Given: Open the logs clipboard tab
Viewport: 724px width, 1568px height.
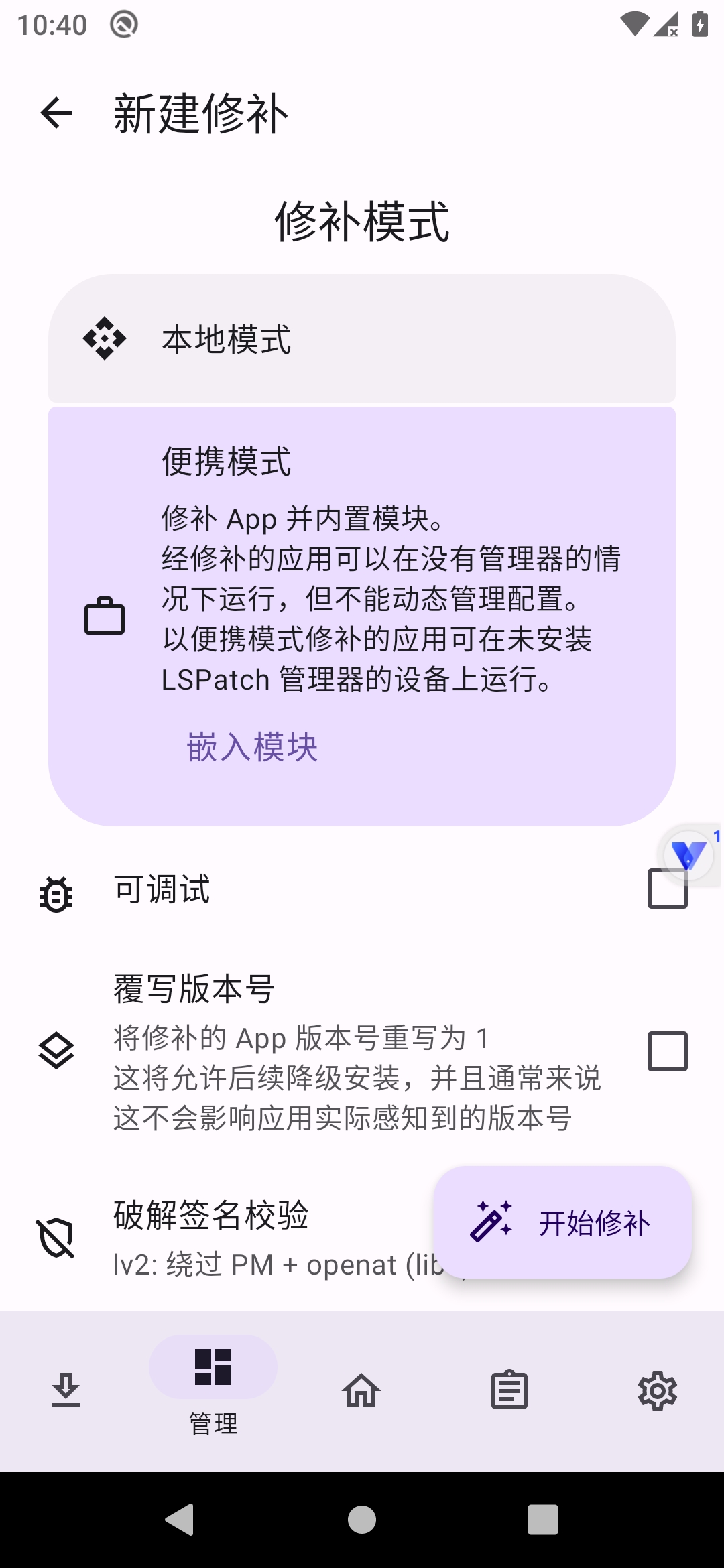Looking at the screenshot, I should click(x=509, y=1390).
